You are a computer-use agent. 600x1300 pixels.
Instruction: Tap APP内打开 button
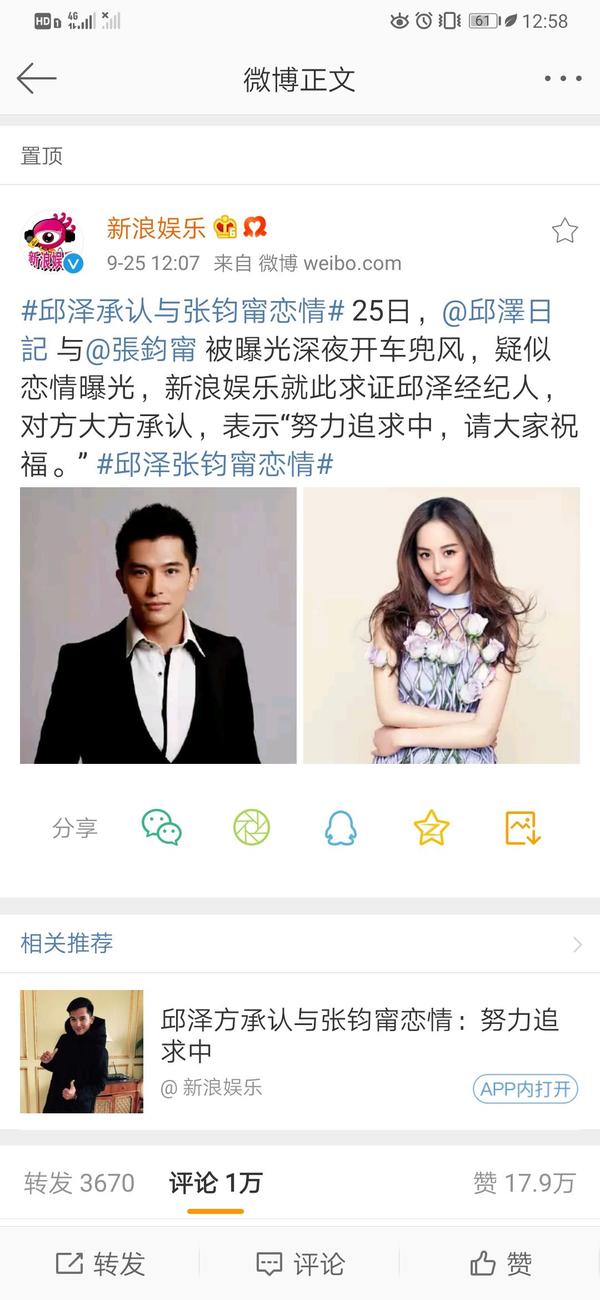pos(526,1089)
